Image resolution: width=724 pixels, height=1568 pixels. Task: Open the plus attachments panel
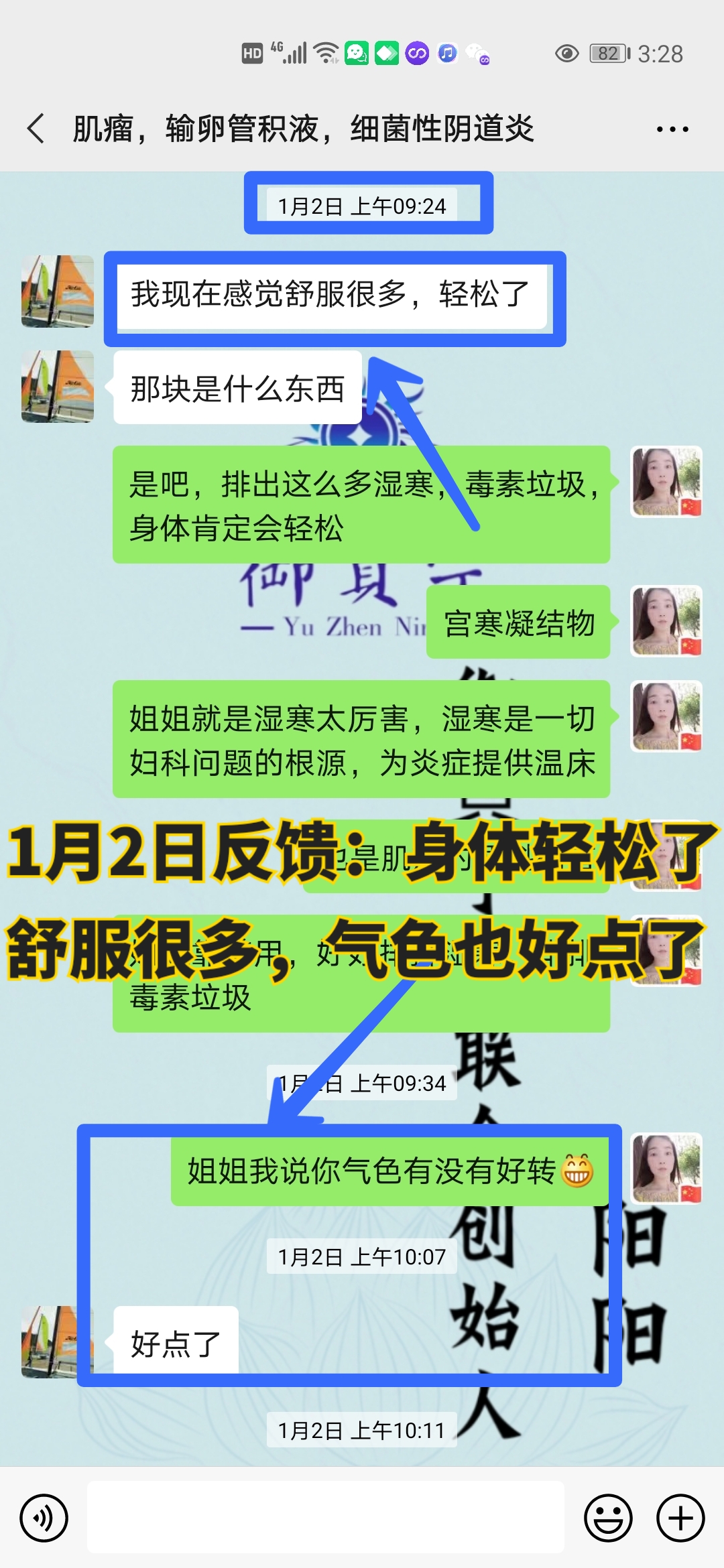pyautogui.click(x=680, y=1518)
